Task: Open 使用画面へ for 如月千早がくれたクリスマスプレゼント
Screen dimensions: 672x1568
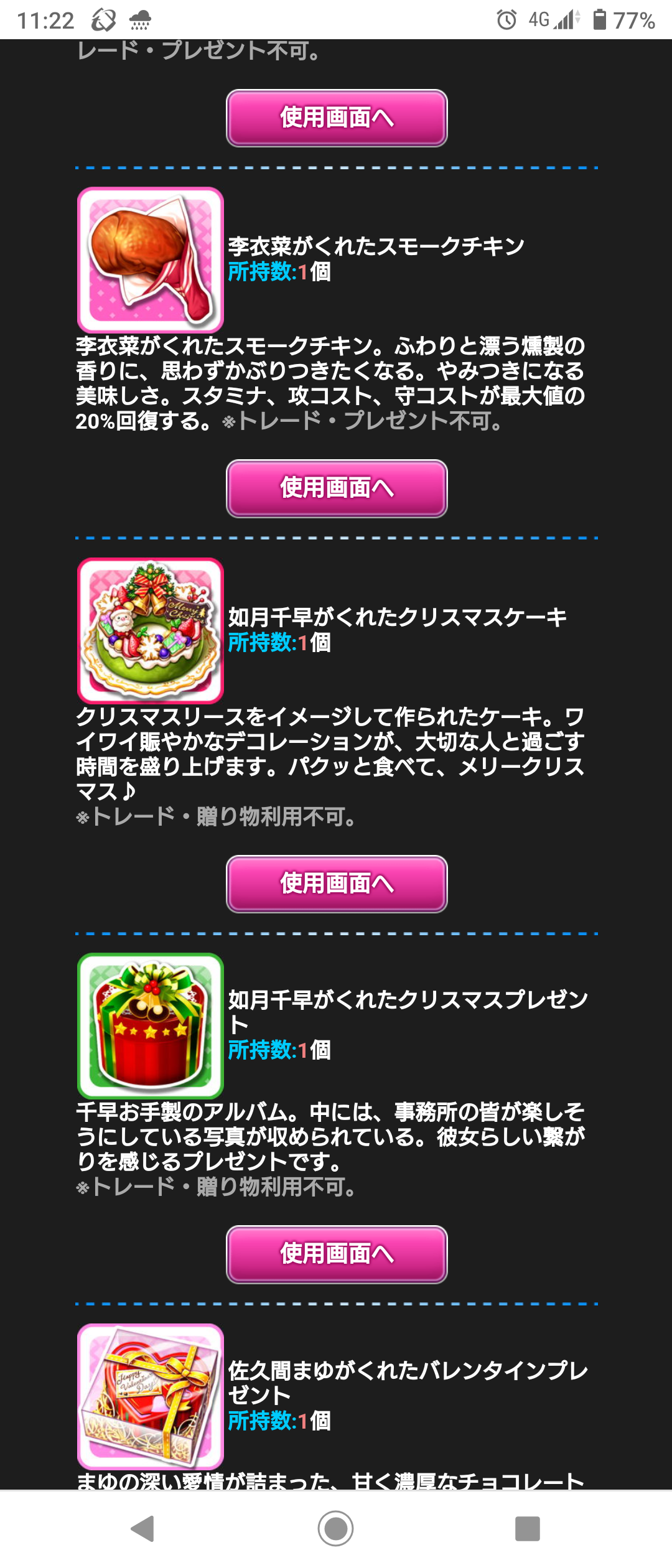Action: point(337,1254)
